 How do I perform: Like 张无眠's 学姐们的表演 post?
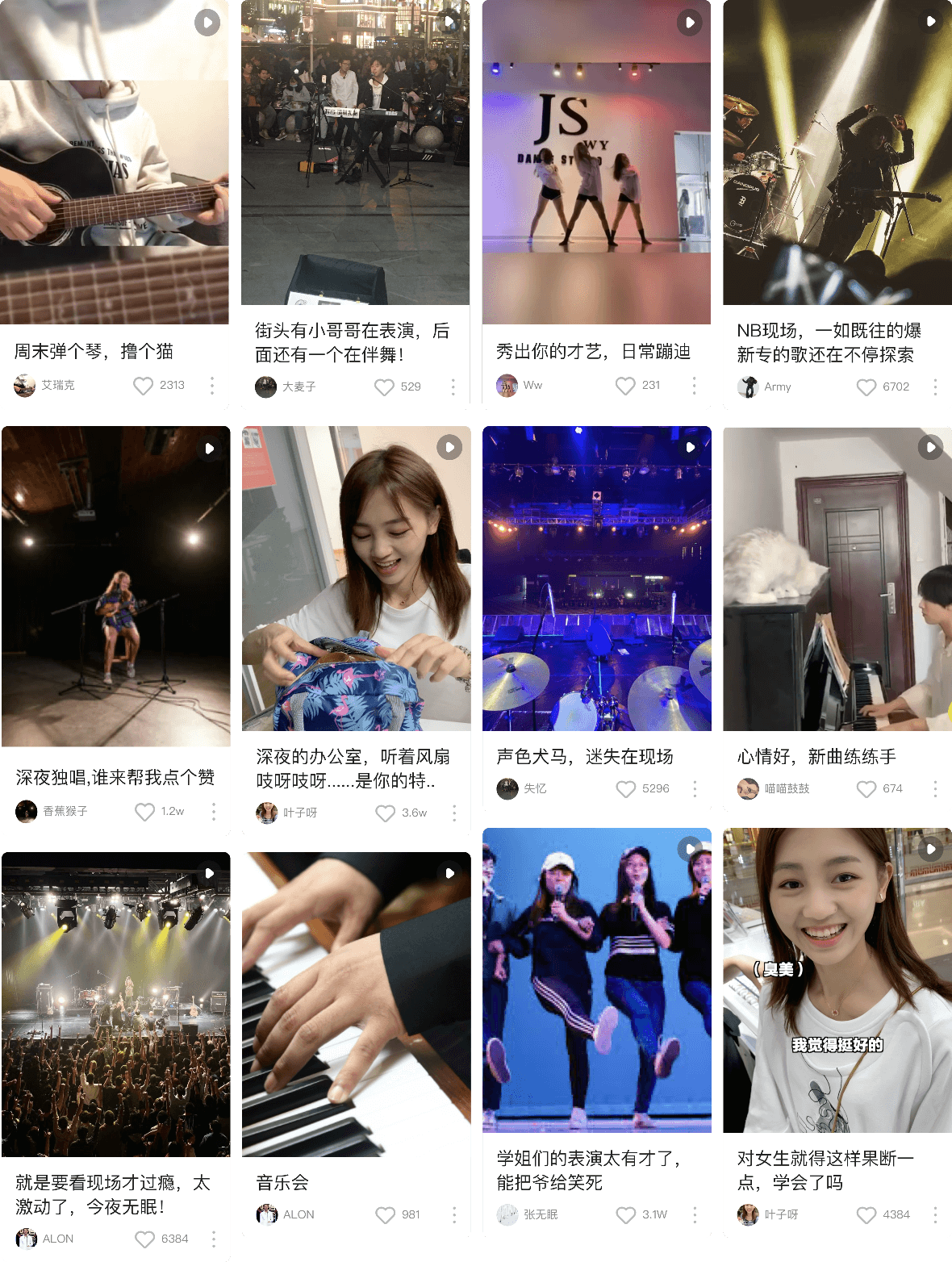pyautogui.click(x=626, y=1215)
